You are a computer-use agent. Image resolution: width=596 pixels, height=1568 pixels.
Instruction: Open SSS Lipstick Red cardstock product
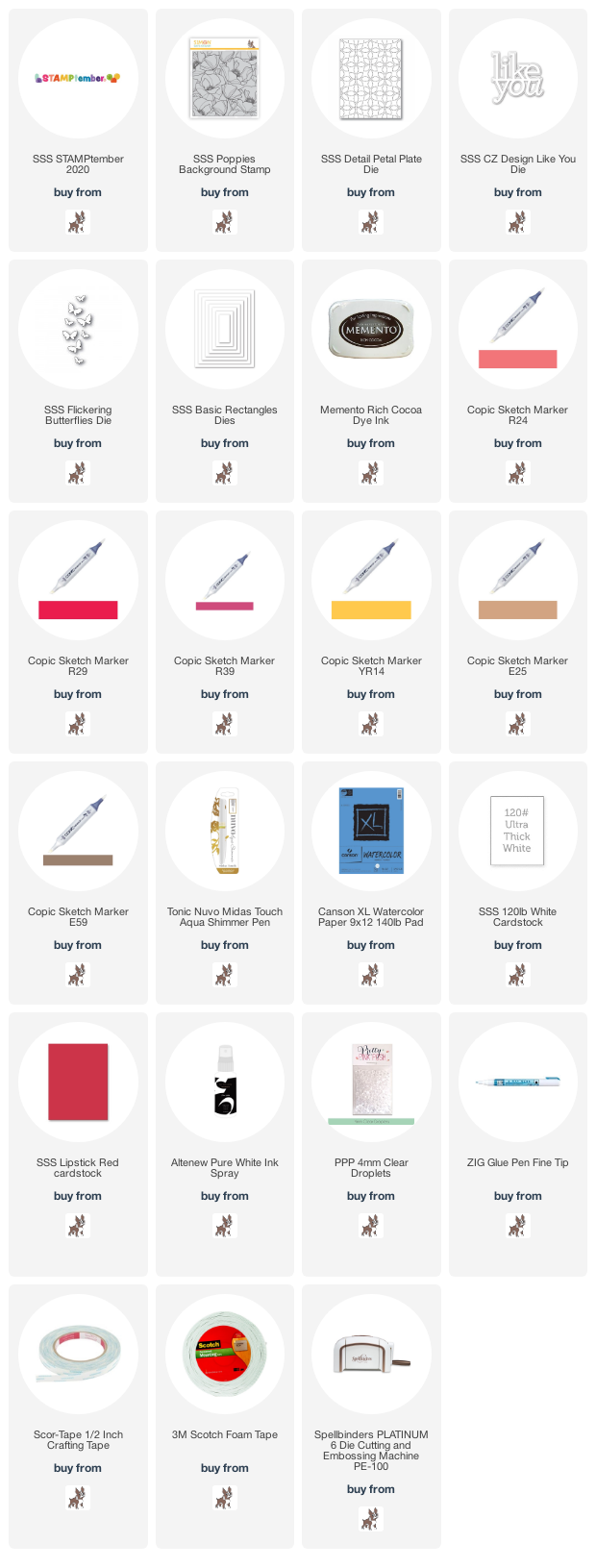pyautogui.click(x=78, y=1083)
